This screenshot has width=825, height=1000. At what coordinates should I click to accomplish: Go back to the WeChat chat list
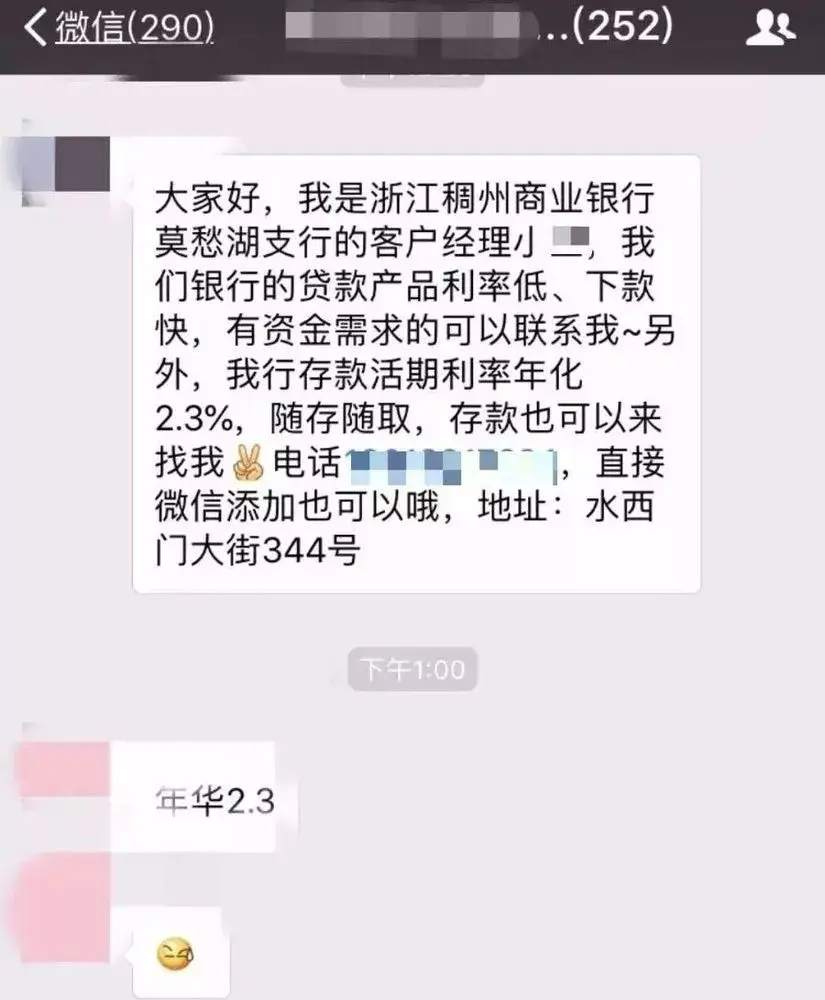click(118, 28)
